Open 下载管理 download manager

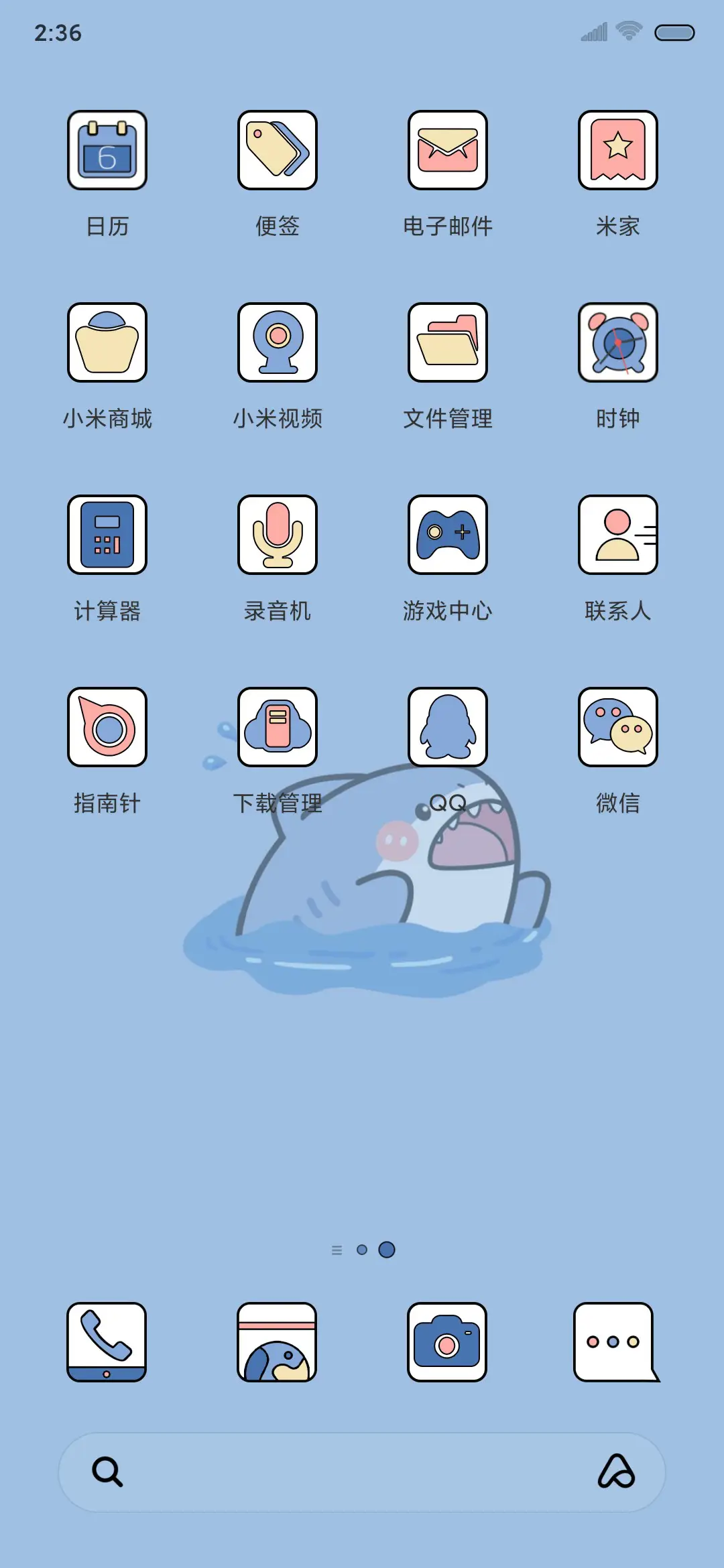tap(278, 727)
